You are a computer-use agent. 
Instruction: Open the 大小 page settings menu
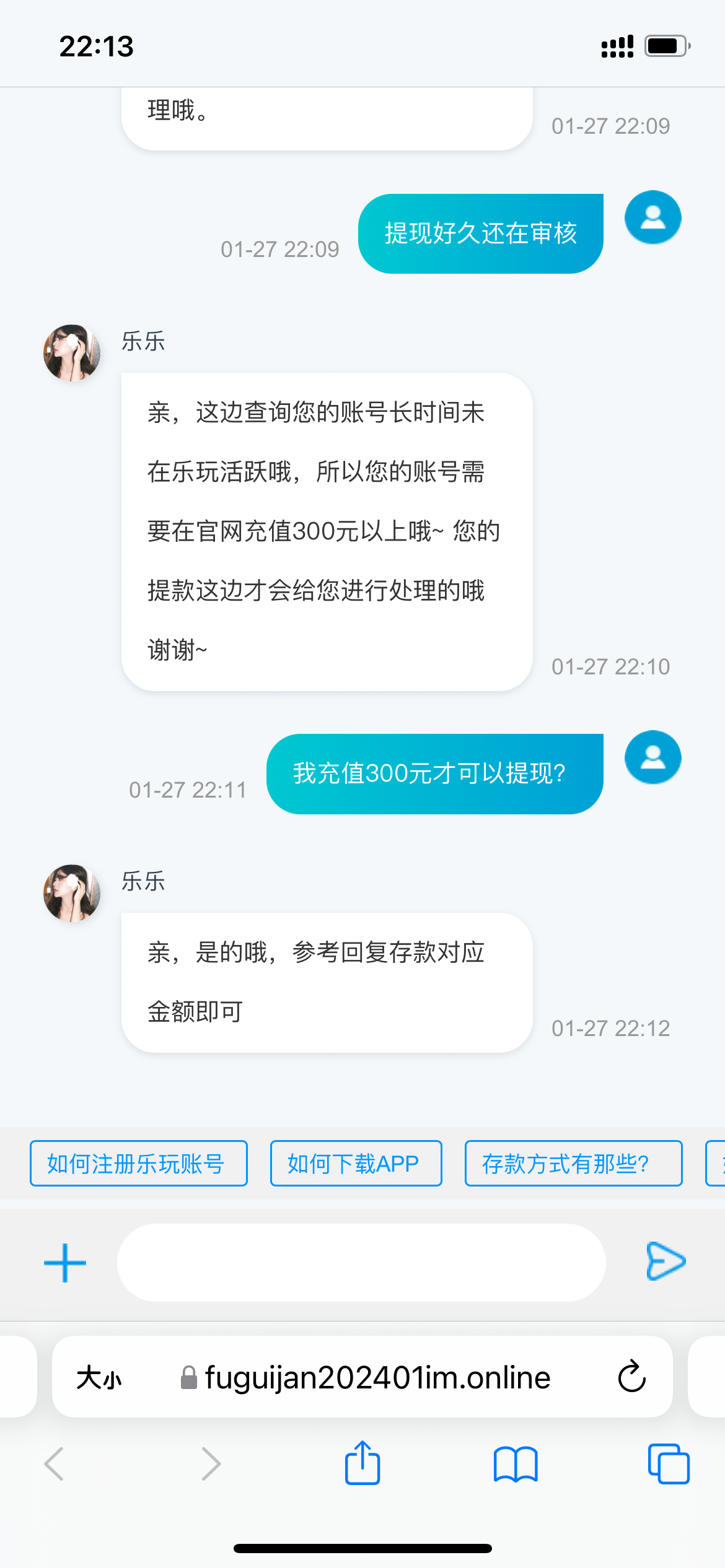point(99,1377)
